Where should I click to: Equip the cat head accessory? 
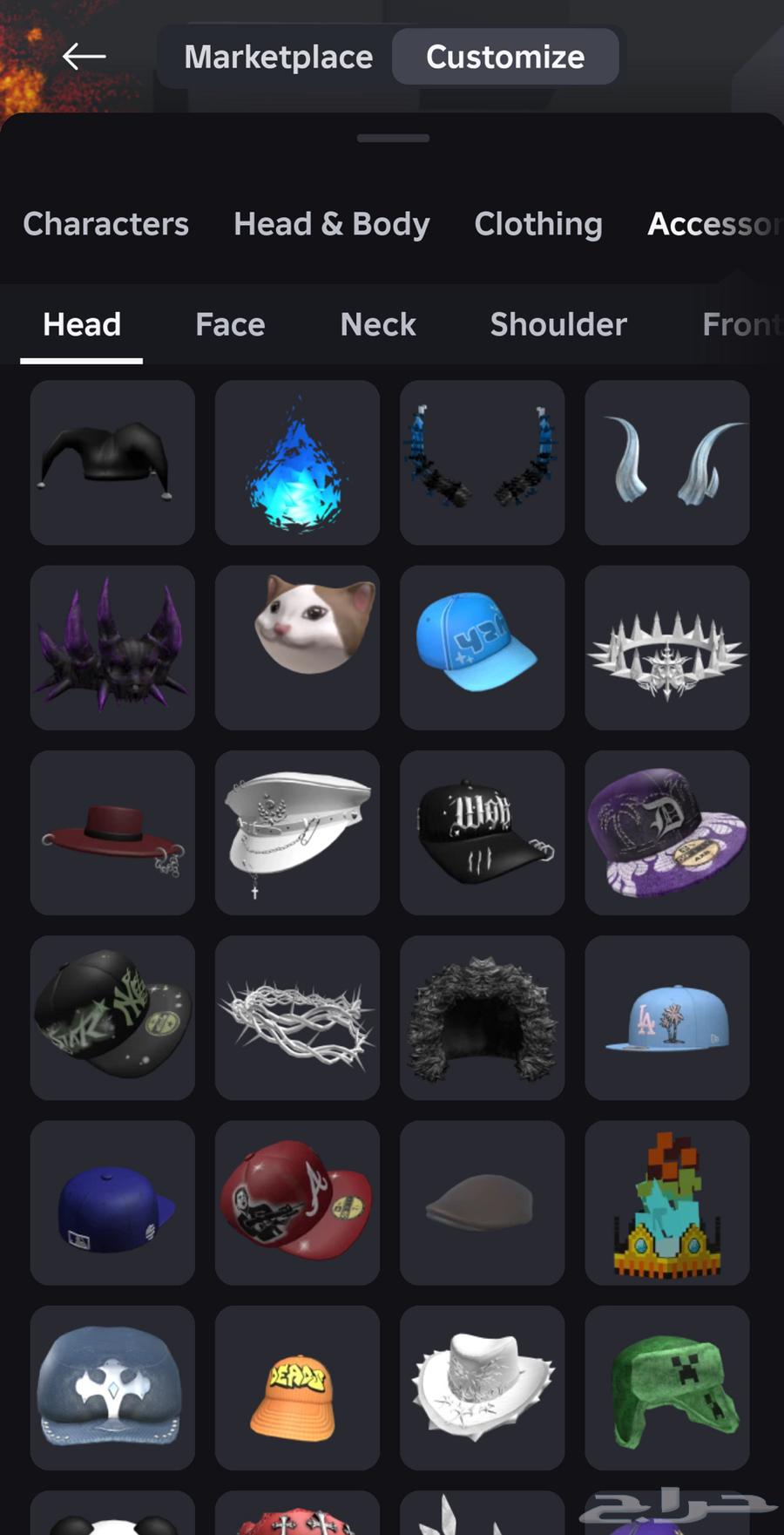[297, 647]
